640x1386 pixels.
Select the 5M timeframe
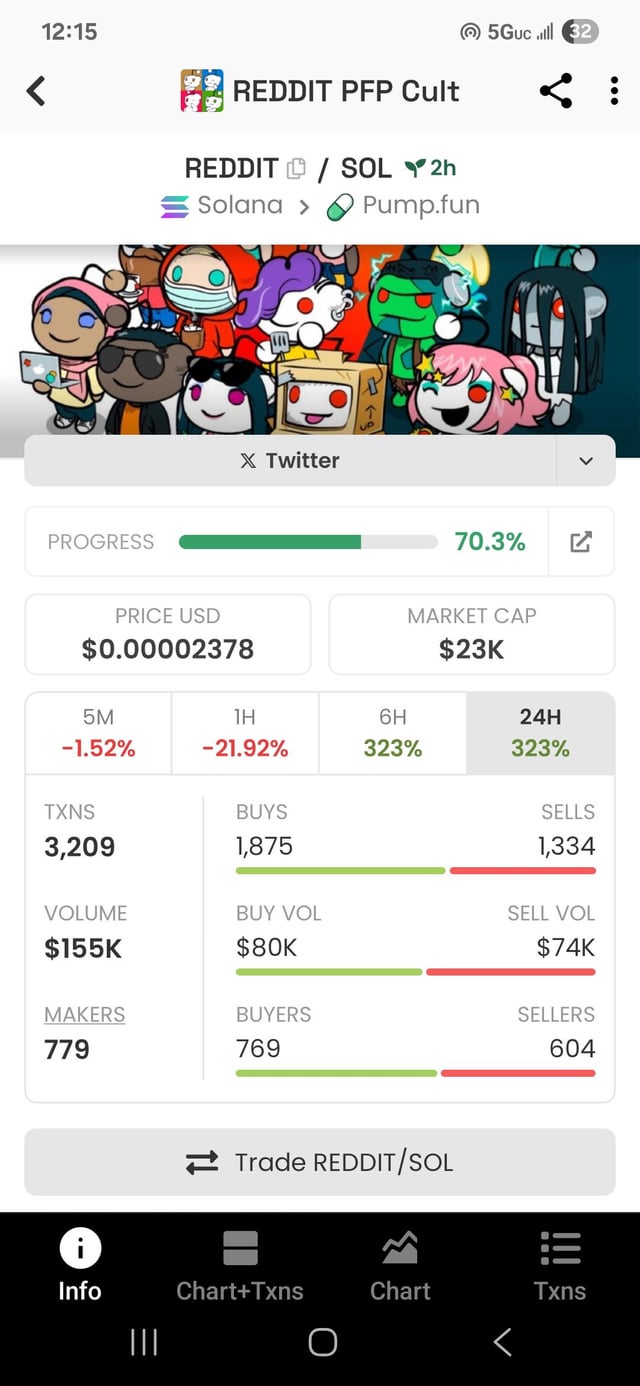pos(98,733)
